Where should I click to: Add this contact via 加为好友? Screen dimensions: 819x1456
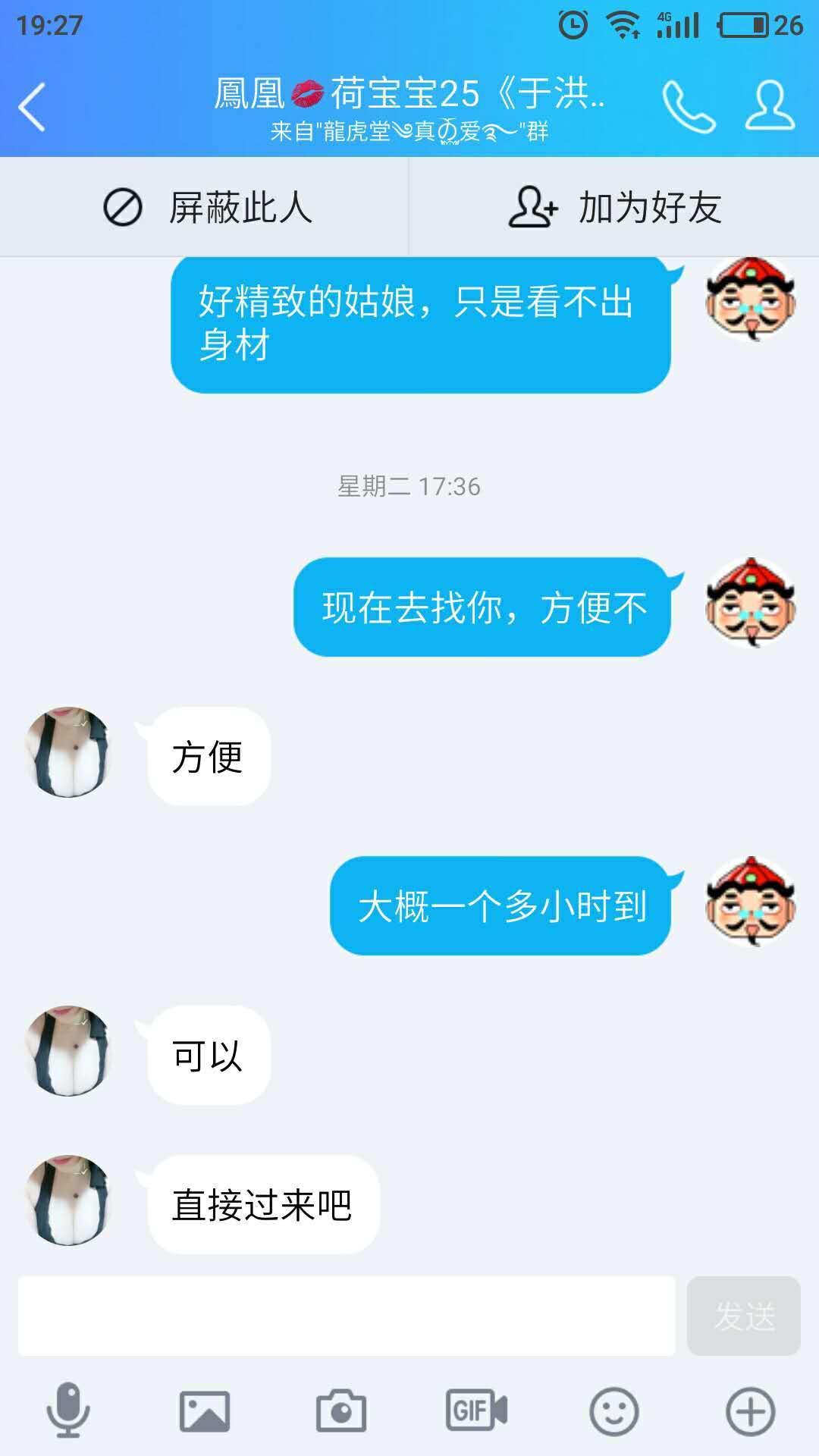[614, 208]
